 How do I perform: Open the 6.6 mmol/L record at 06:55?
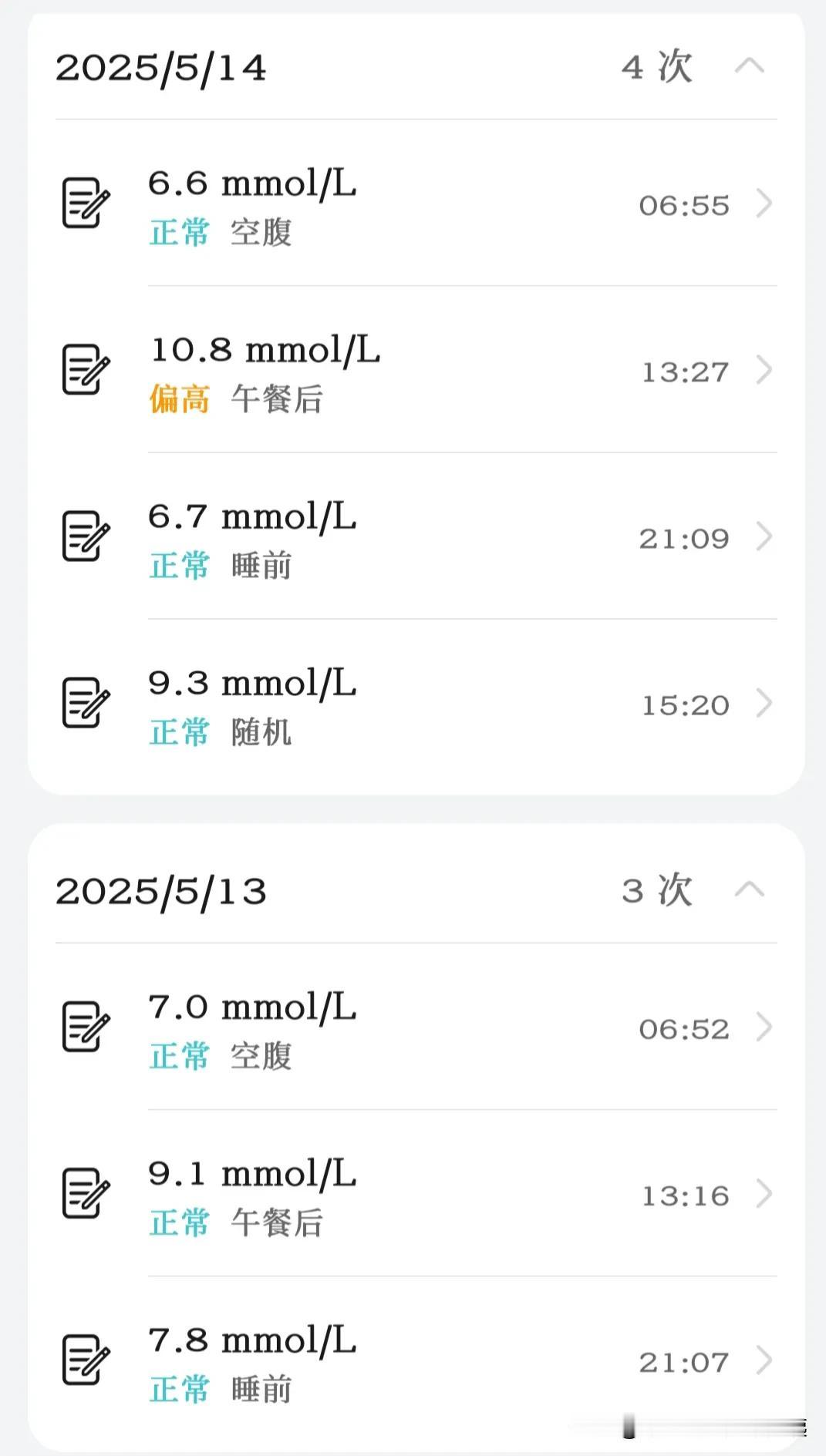416,203
